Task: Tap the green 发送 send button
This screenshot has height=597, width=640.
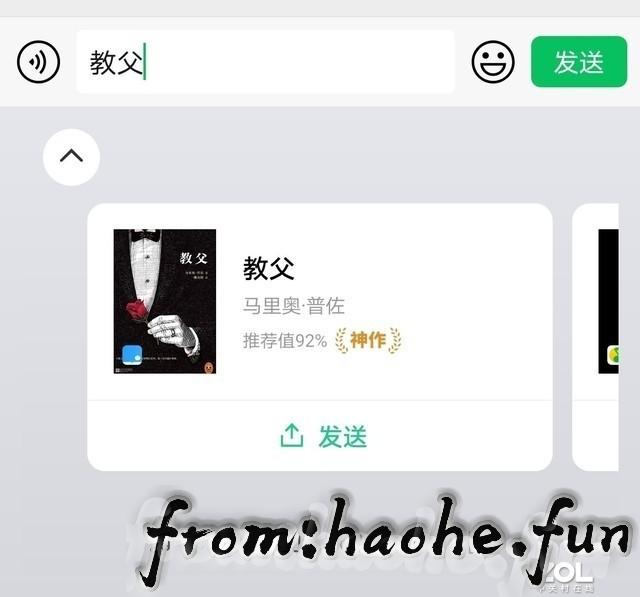Action: coord(579,62)
